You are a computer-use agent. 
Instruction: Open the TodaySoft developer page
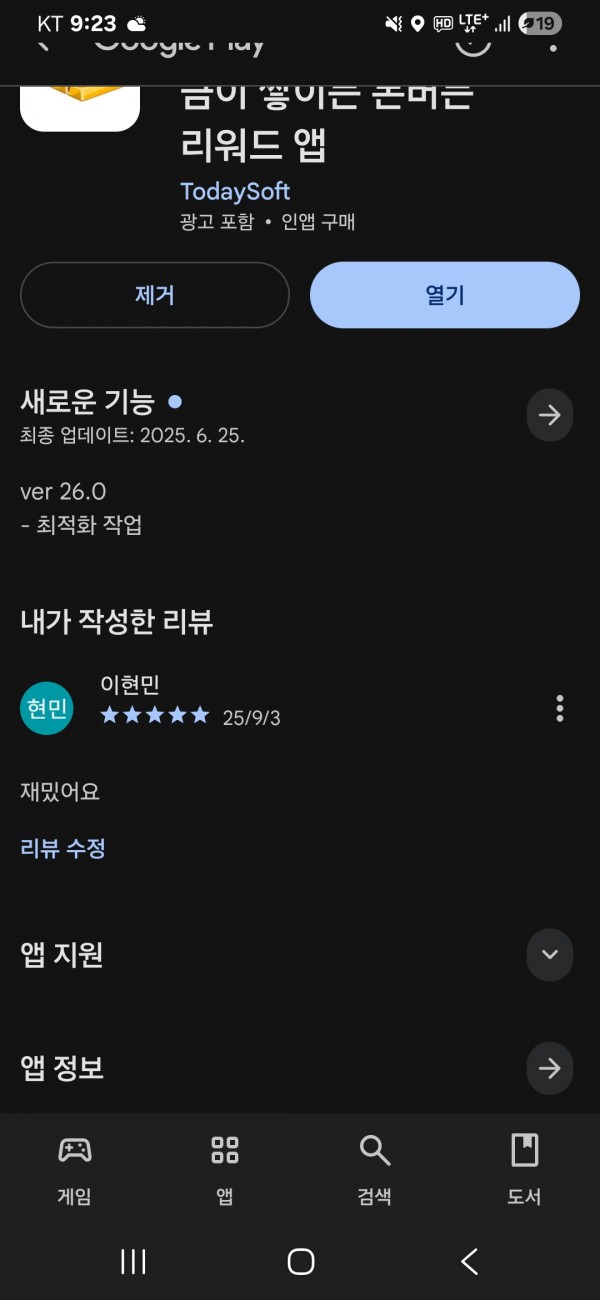235,191
